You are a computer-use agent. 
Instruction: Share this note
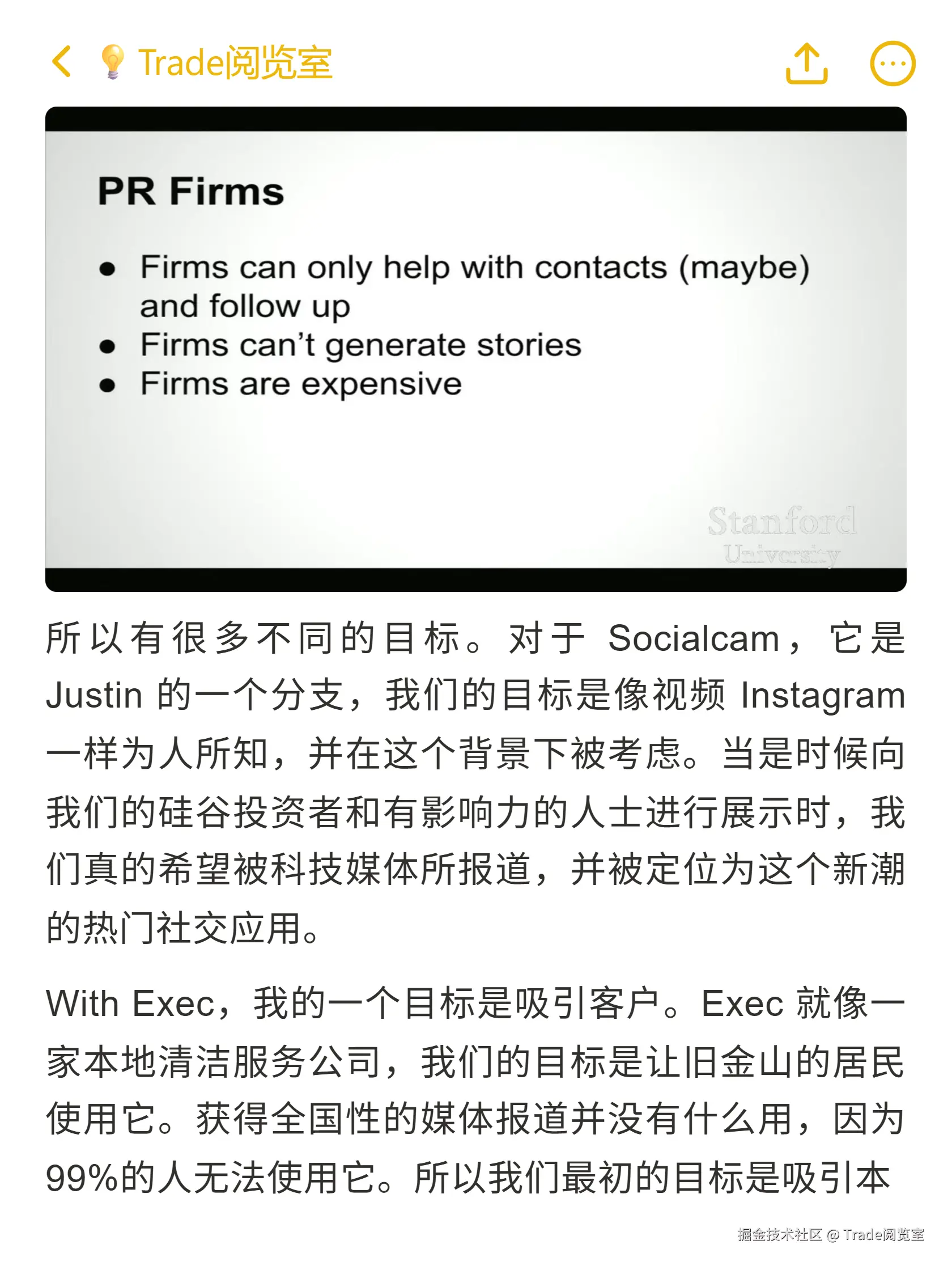806,63
